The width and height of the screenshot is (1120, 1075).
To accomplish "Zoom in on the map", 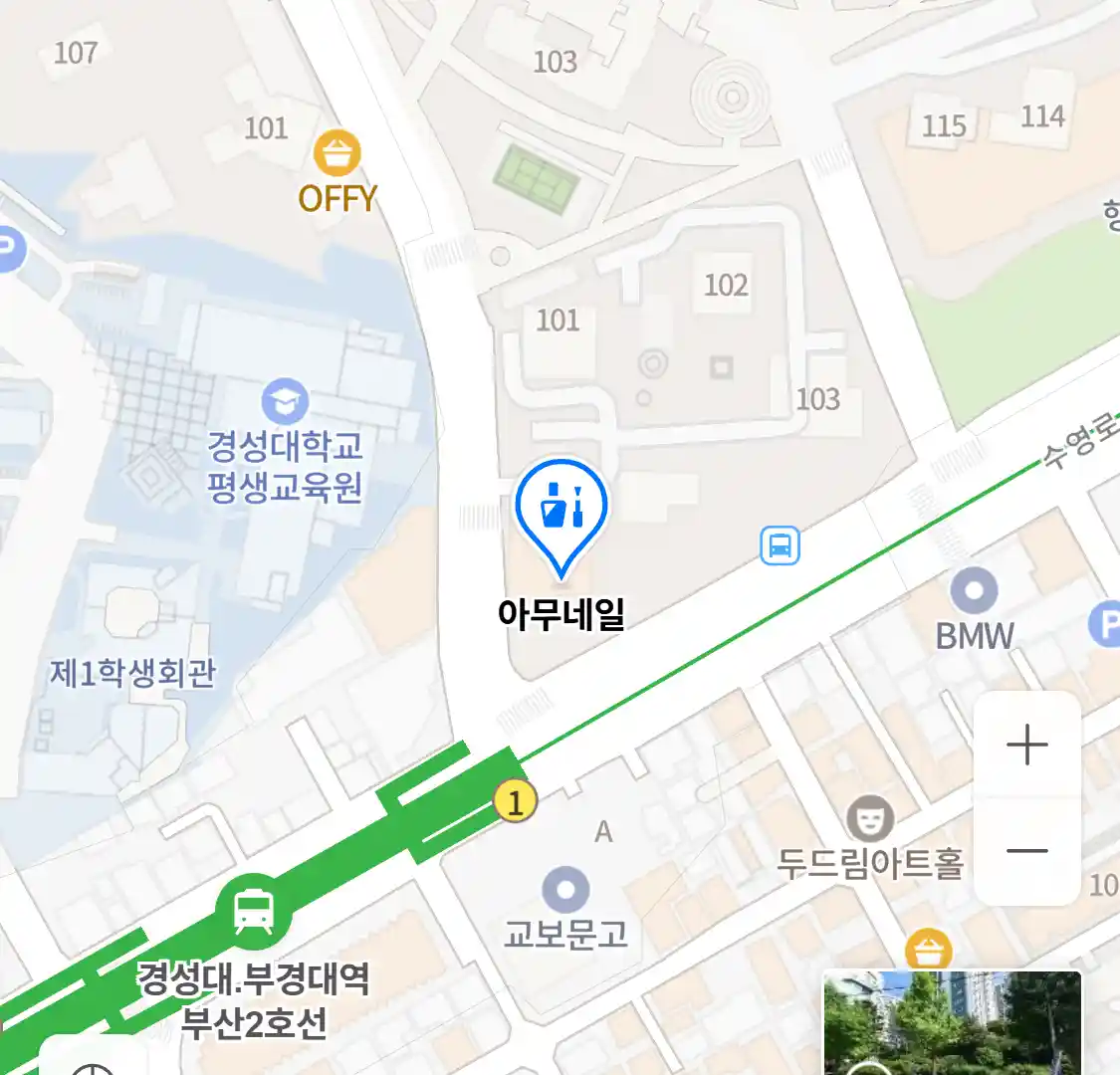I will (x=1026, y=745).
